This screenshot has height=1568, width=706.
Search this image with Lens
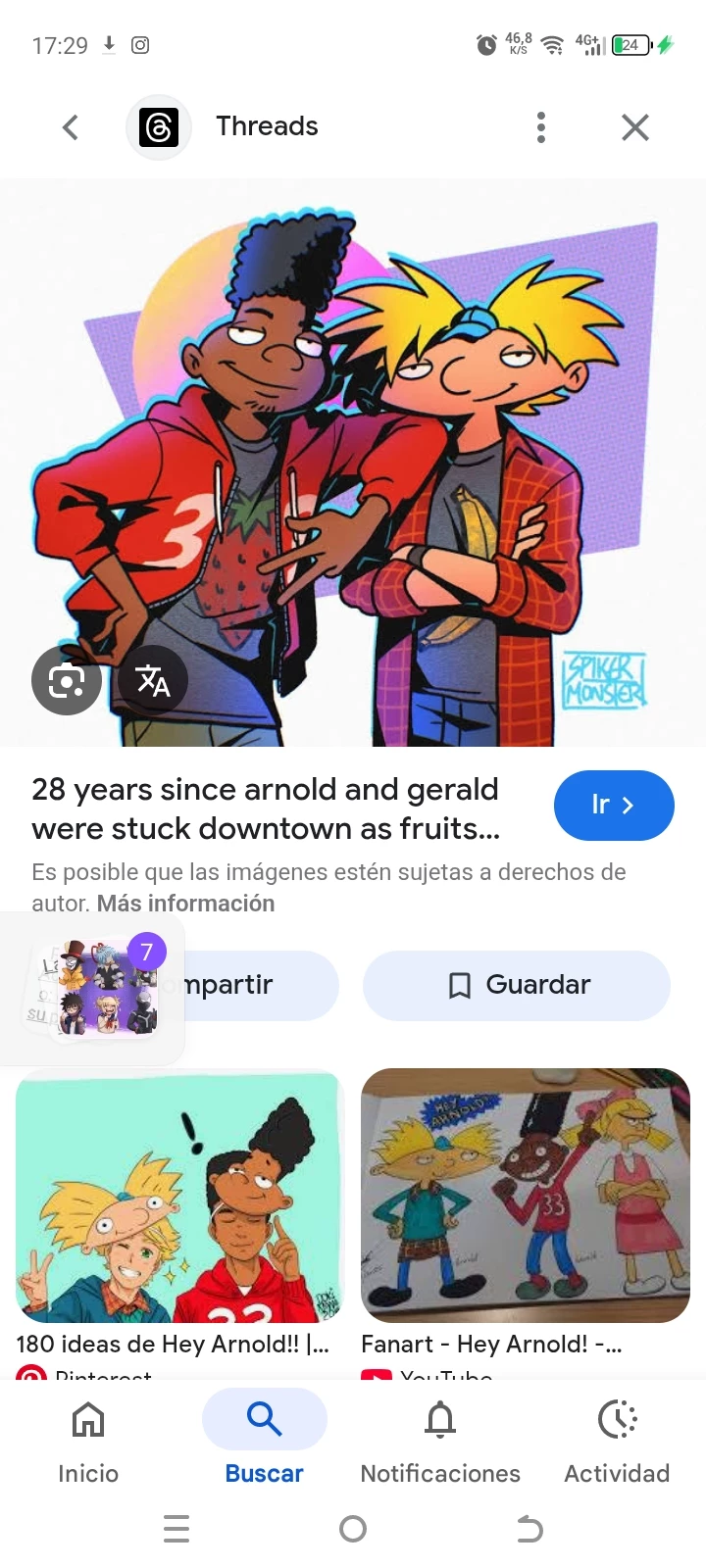click(67, 680)
